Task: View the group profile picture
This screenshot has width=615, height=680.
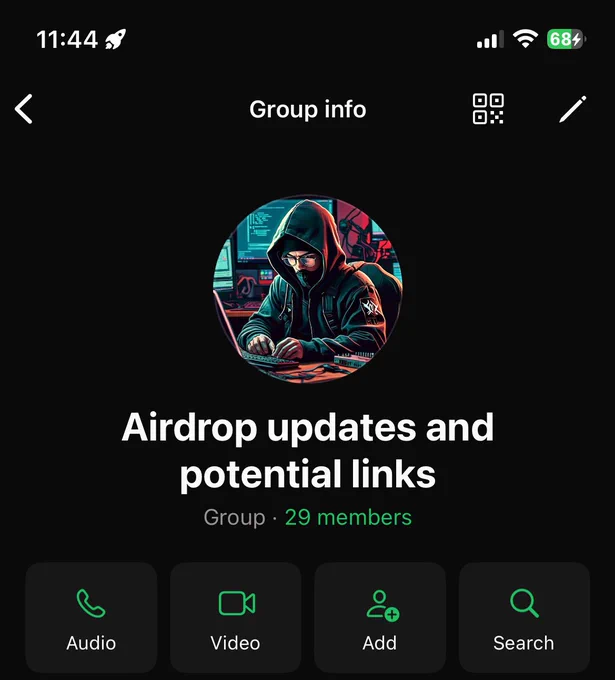Action: (x=308, y=289)
